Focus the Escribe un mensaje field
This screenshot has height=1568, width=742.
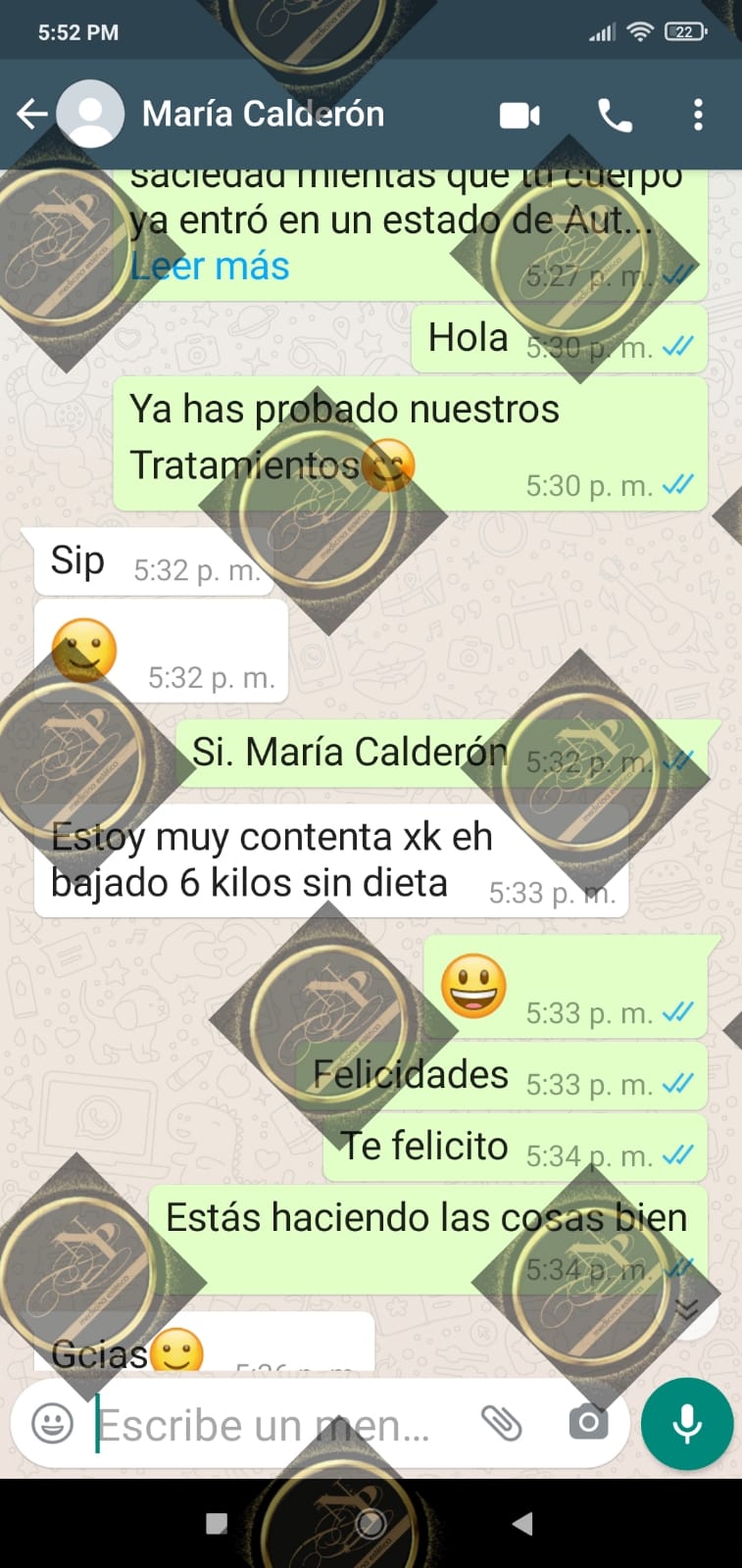tap(265, 1425)
